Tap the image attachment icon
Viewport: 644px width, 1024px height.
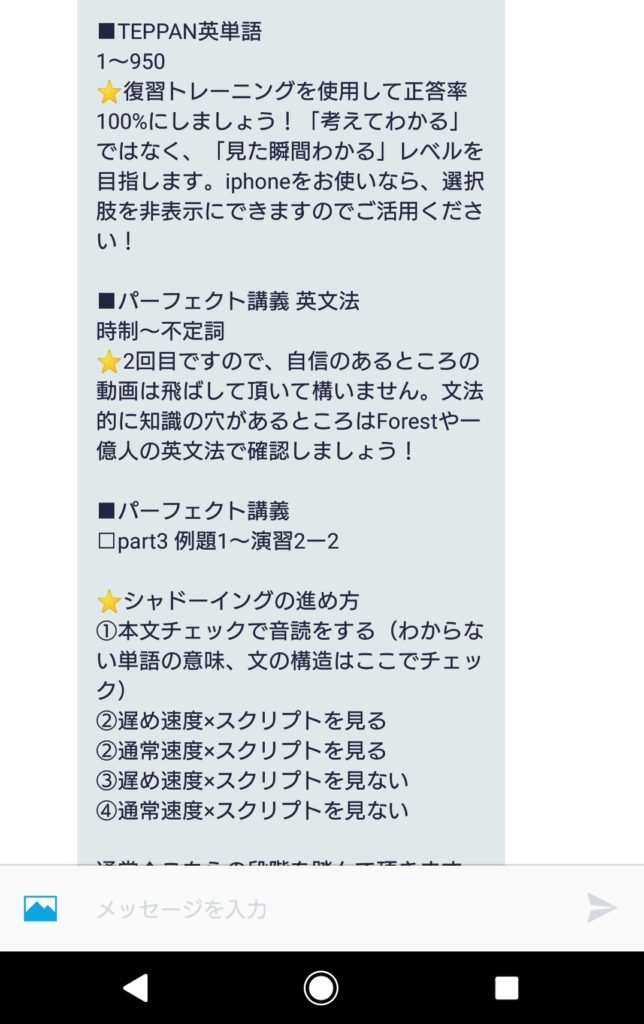[x=40, y=908]
